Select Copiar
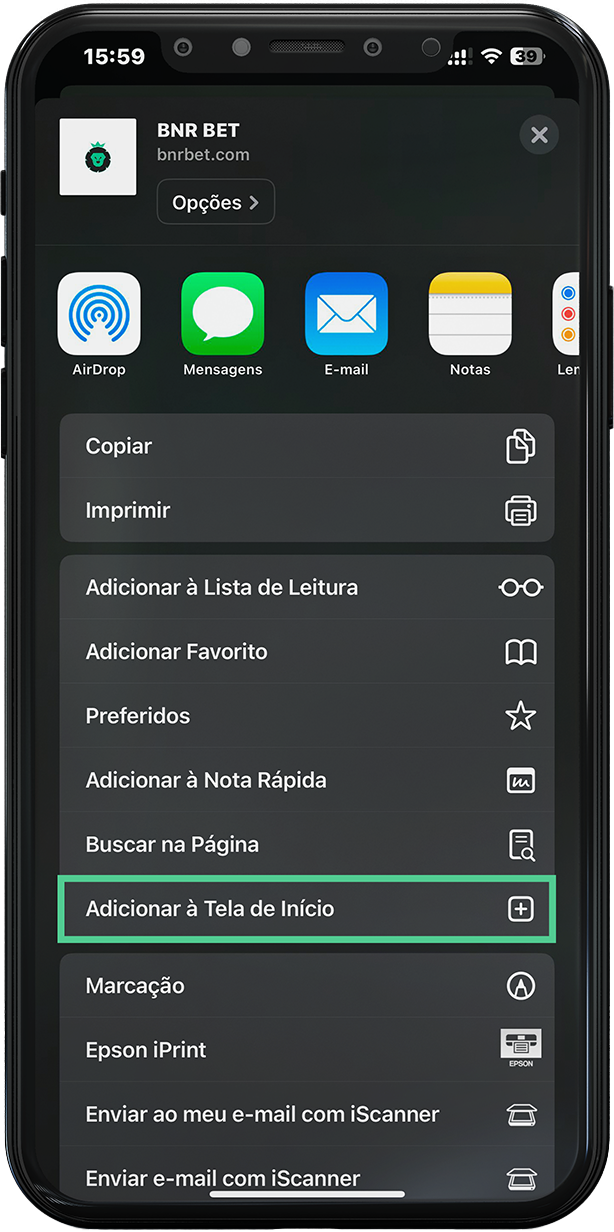Image resolution: width=614 pixels, height=1232 pixels. tap(307, 446)
